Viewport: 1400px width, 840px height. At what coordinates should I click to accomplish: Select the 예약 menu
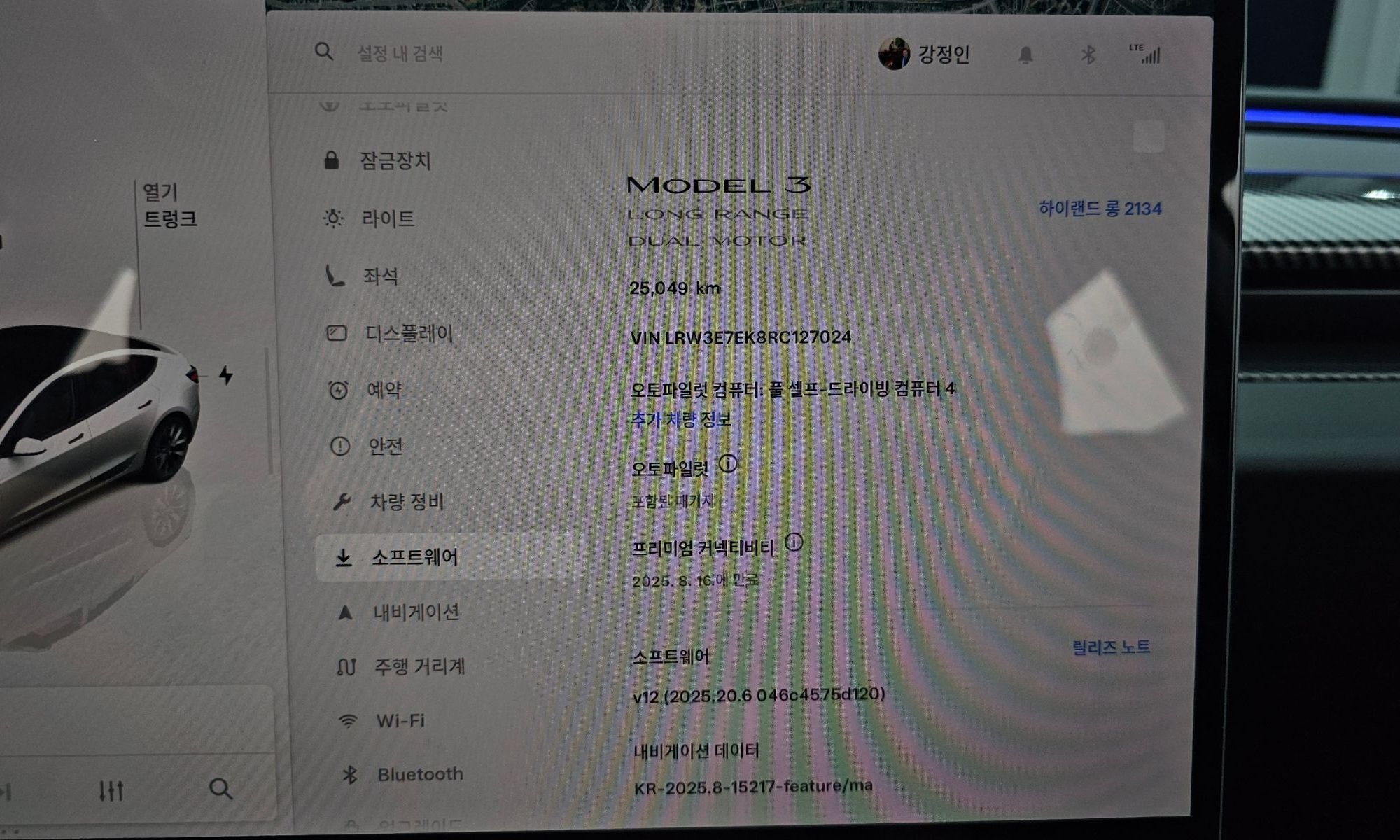pyautogui.click(x=384, y=390)
